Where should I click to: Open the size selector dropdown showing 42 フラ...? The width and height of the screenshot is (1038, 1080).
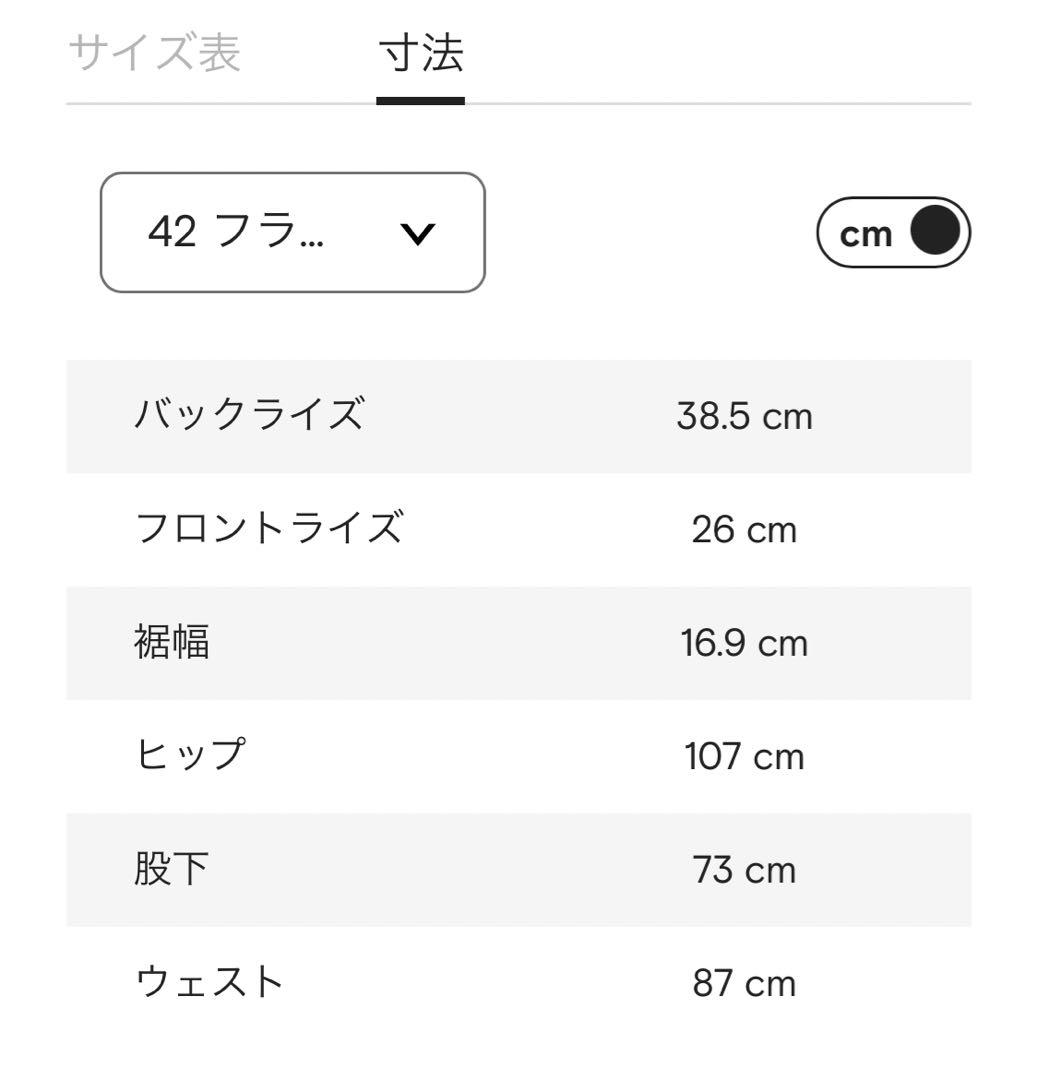pos(292,233)
